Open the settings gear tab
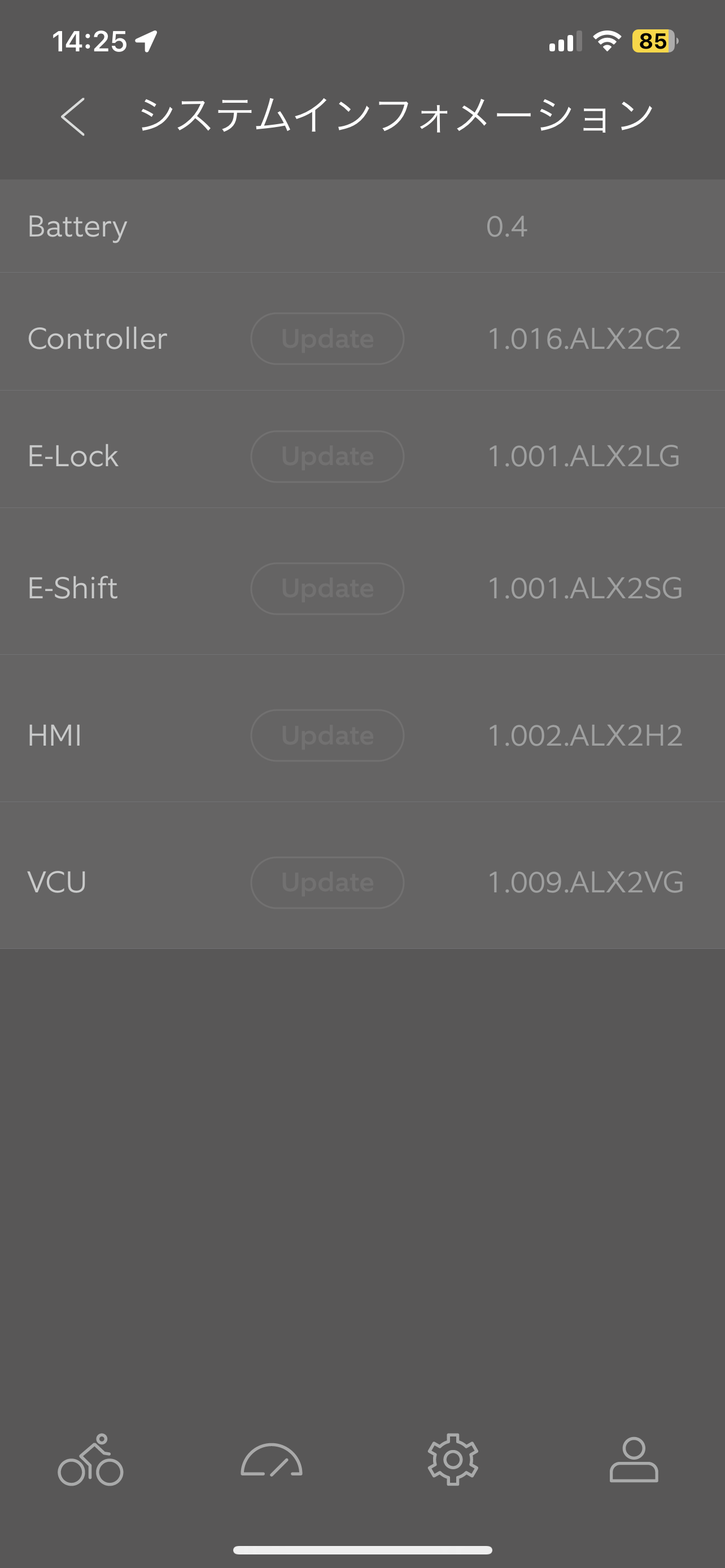Screen dimensions: 725x1568 [x=453, y=1460]
